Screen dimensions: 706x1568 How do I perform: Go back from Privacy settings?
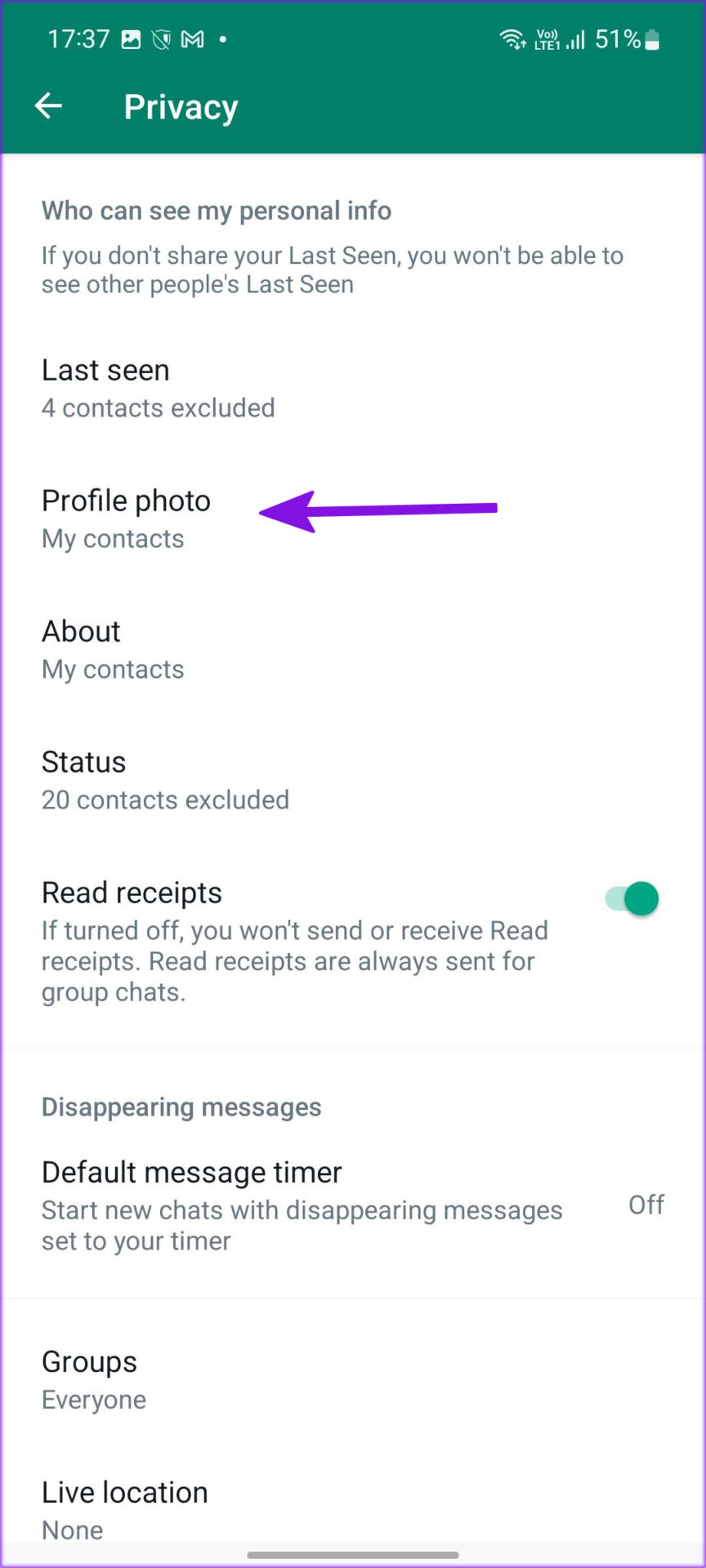click(x=48, y=106)
